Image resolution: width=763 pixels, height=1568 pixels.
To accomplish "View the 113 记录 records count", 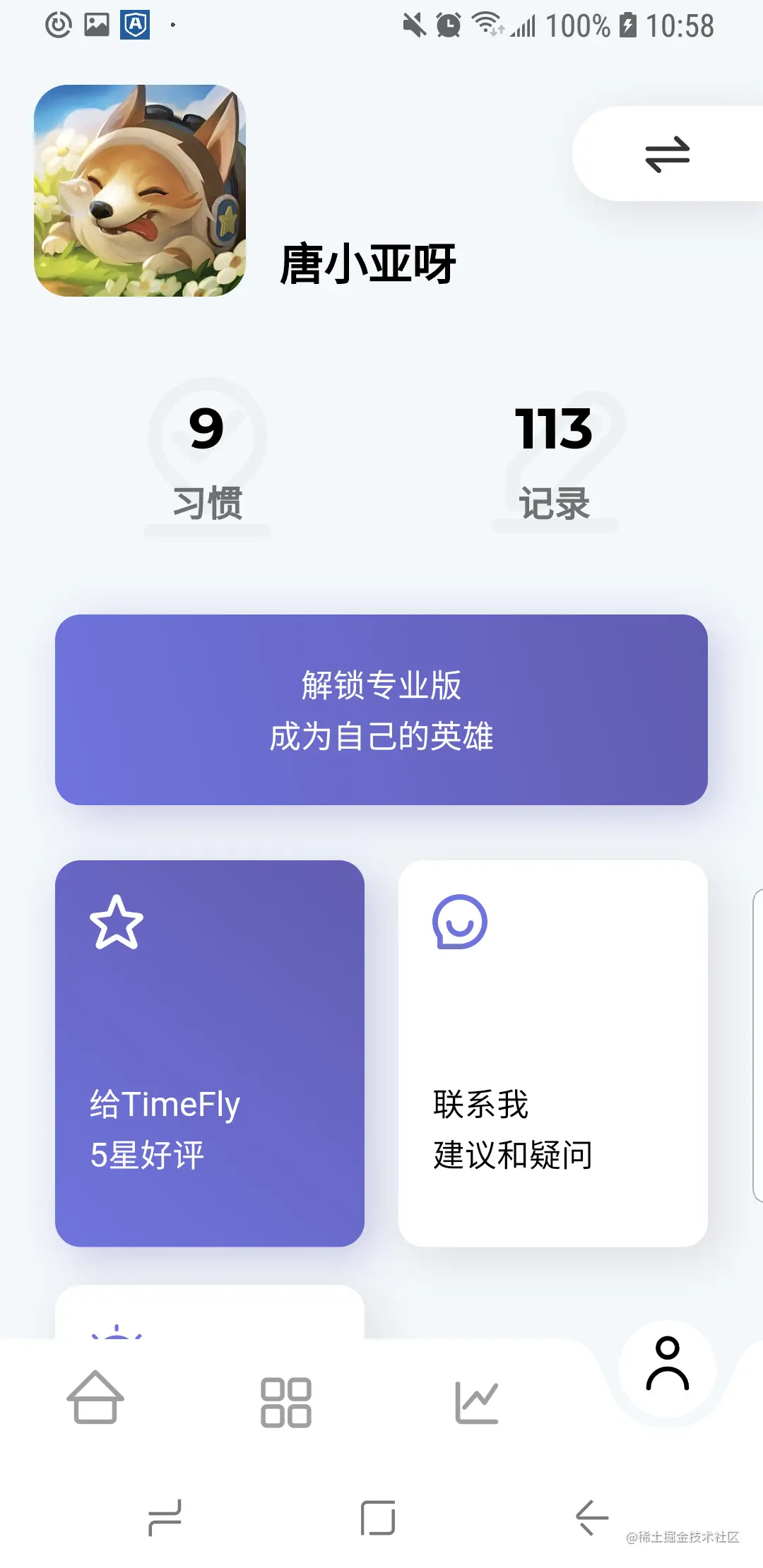I will point(555,461).
